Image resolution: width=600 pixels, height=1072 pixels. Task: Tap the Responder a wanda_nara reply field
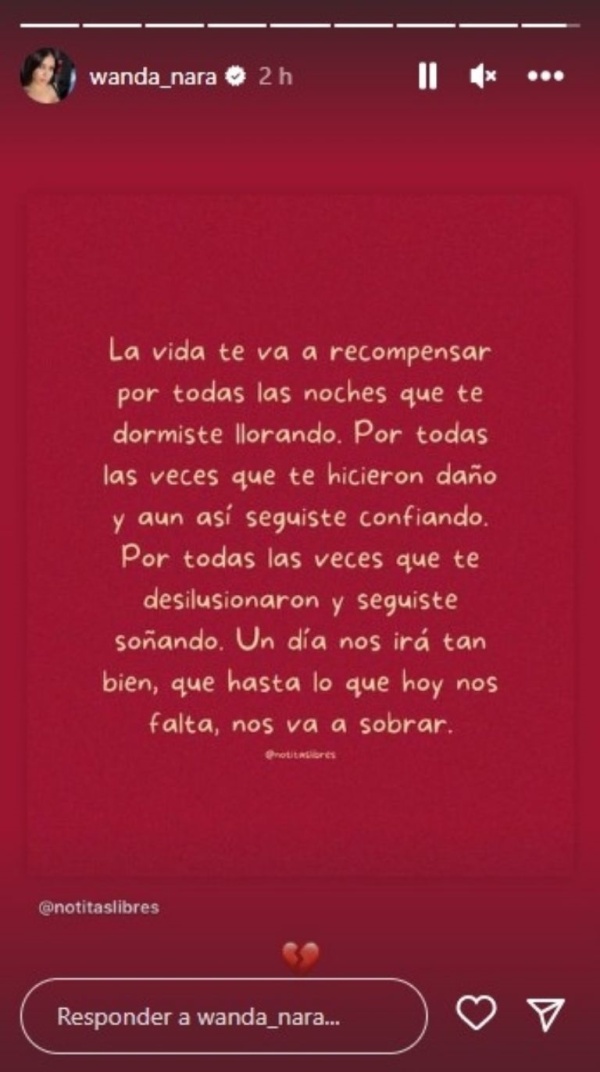(224, 1016)
